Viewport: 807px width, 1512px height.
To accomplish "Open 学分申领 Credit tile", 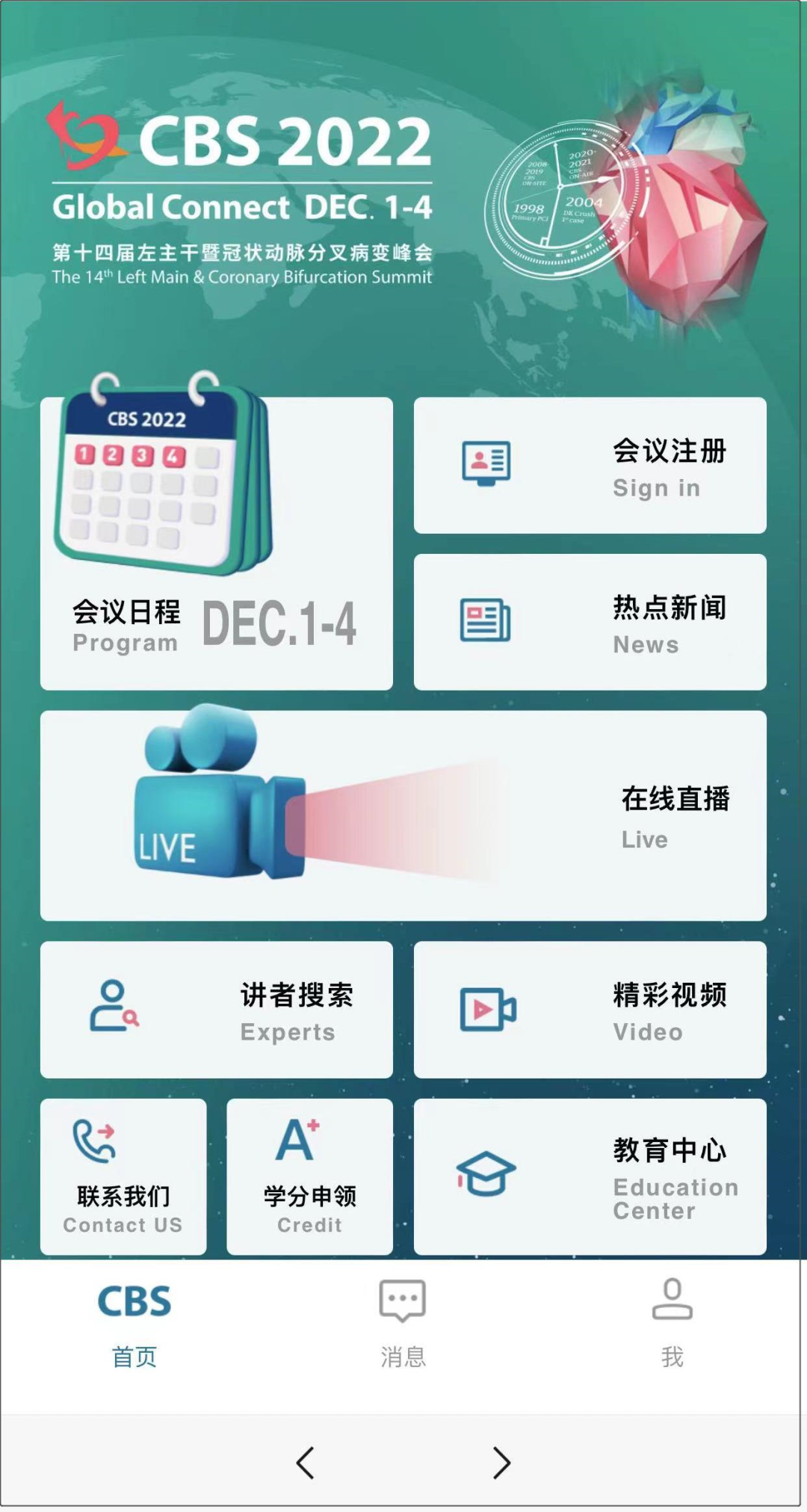I will pyautogui.click(x=309, y=1176).
